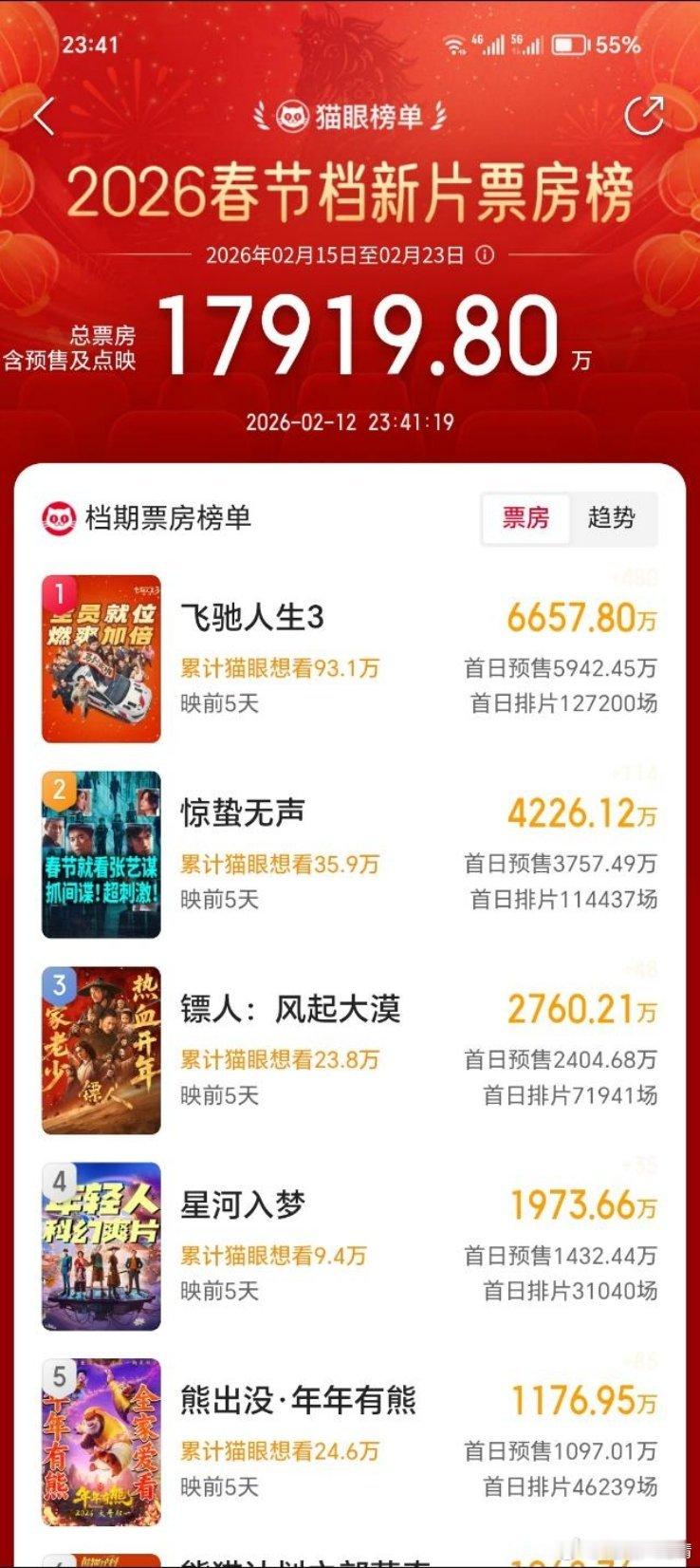Click the 惊蛰无声 poster thumbnail
Screen dimensions: 700x1568
click(x=101, y=853)
